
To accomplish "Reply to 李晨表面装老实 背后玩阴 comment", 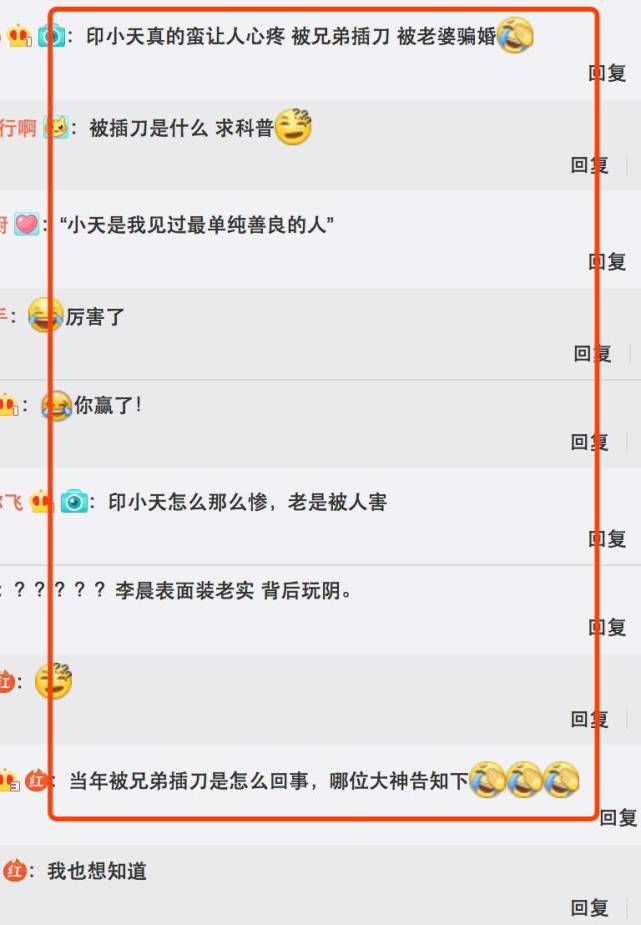I will [x=606, y=627].
